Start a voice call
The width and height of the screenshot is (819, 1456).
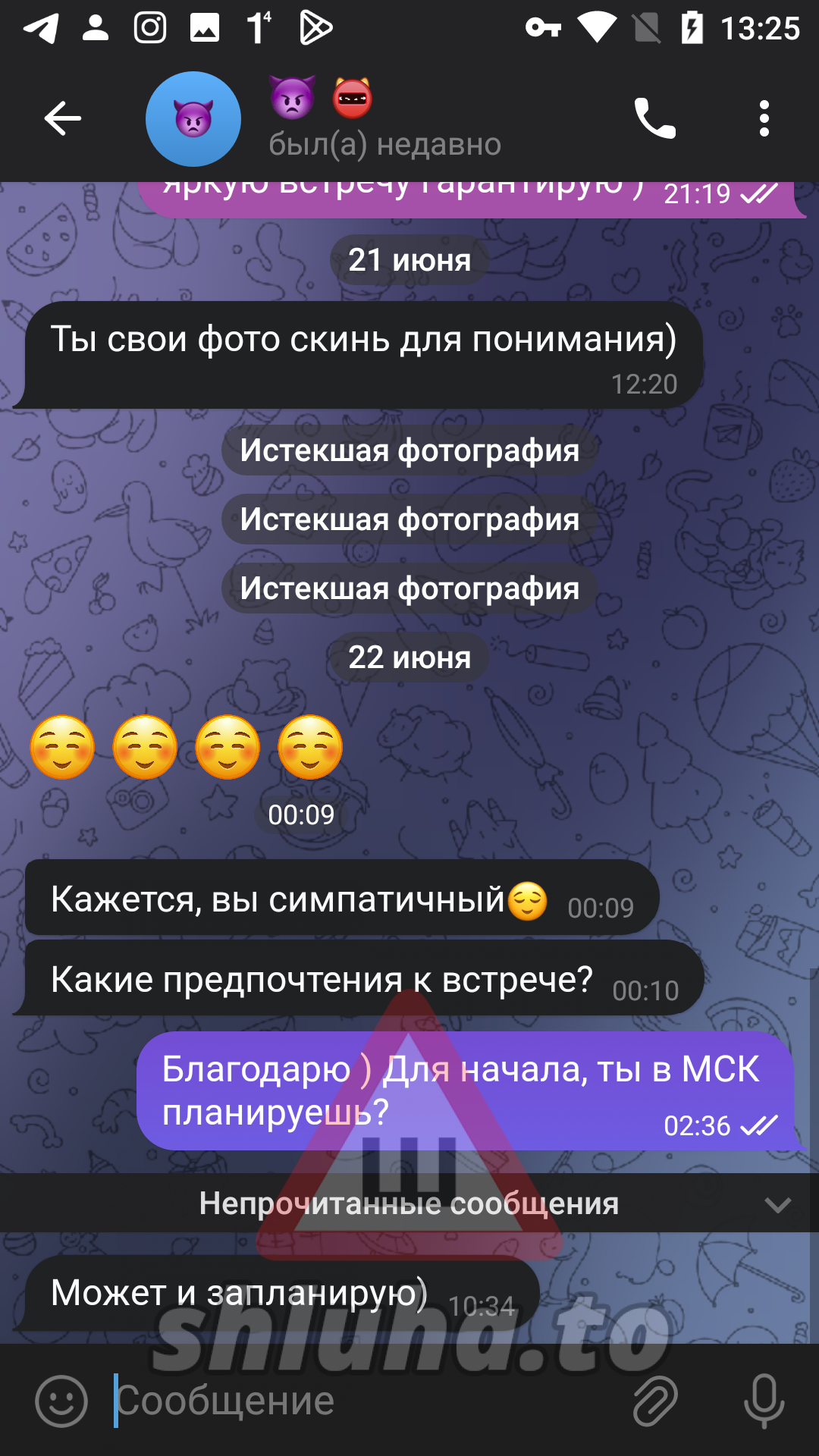655,118
